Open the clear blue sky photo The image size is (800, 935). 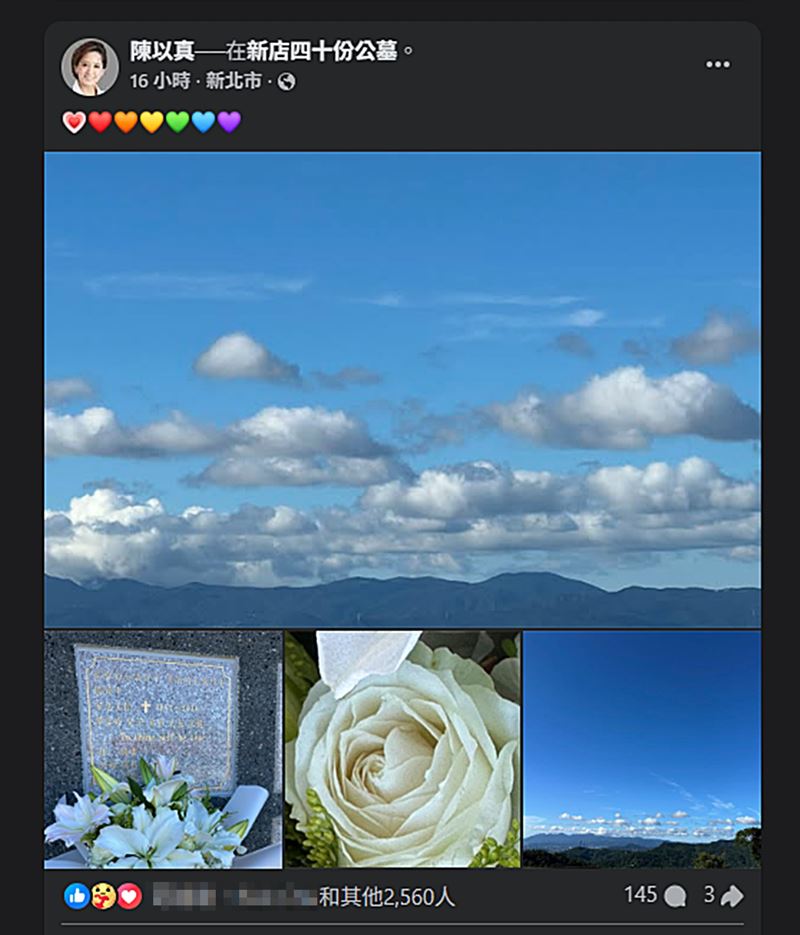pyautogui.click(x=641, y=749)
